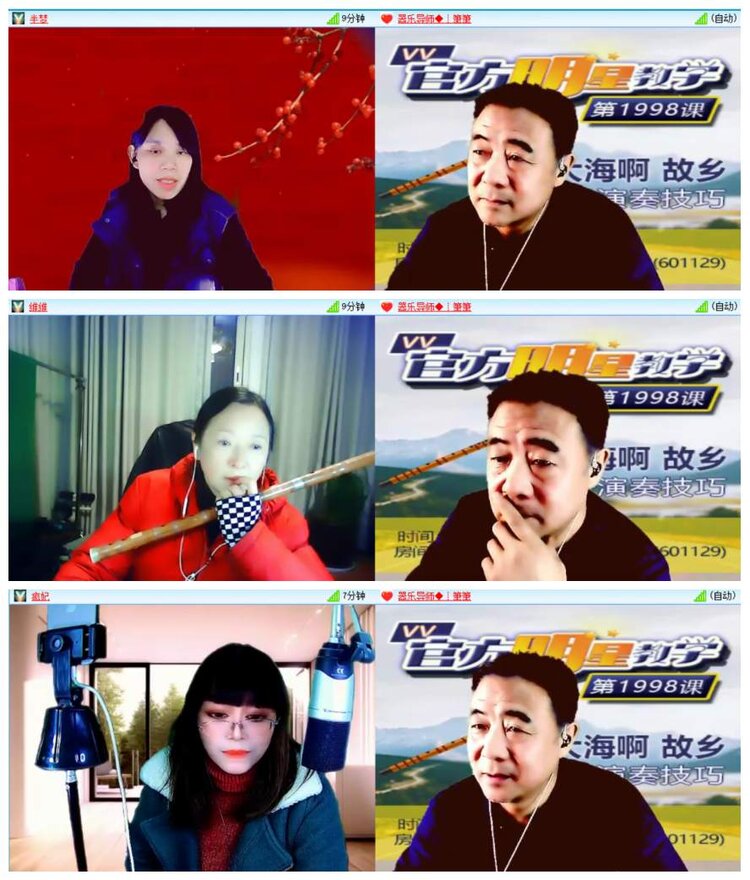
Task: Click the signal strength icon in 维维's header
Action: [333, 306]
